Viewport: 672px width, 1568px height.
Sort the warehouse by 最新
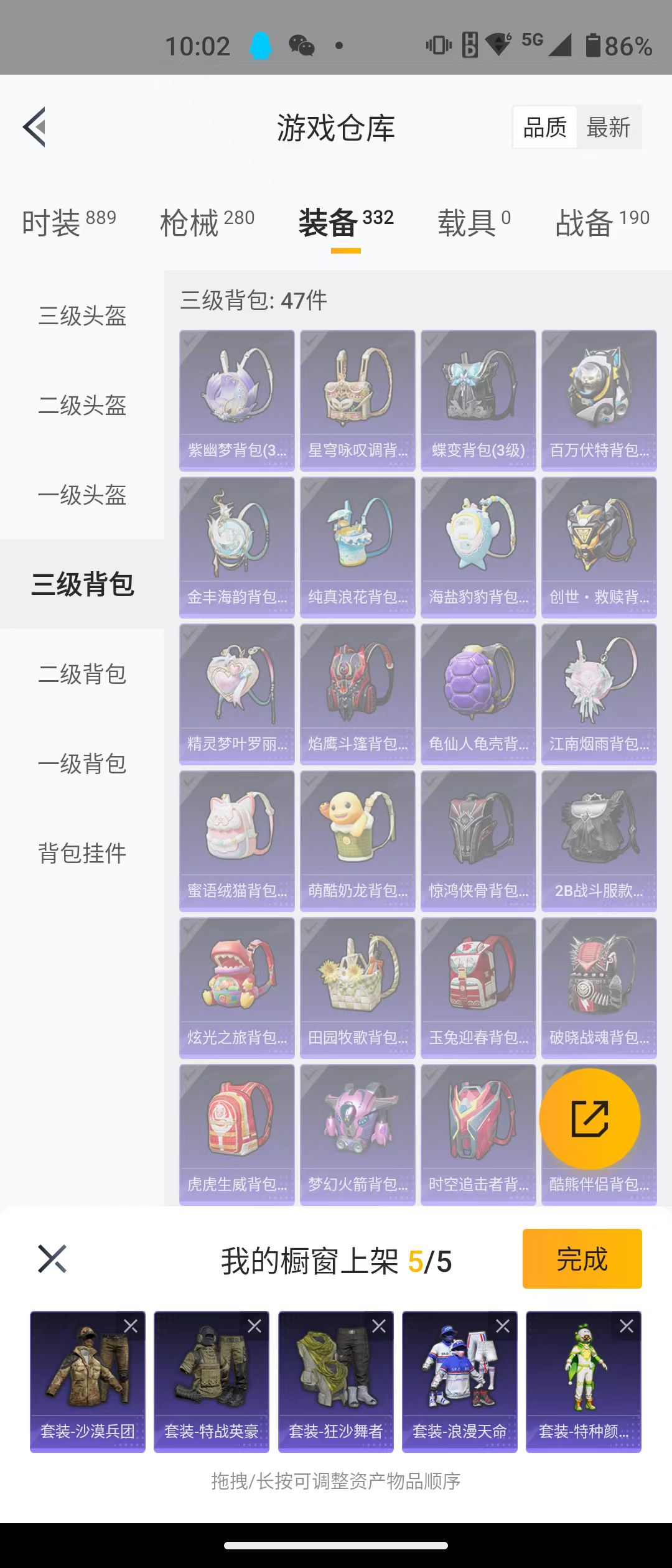608,128
